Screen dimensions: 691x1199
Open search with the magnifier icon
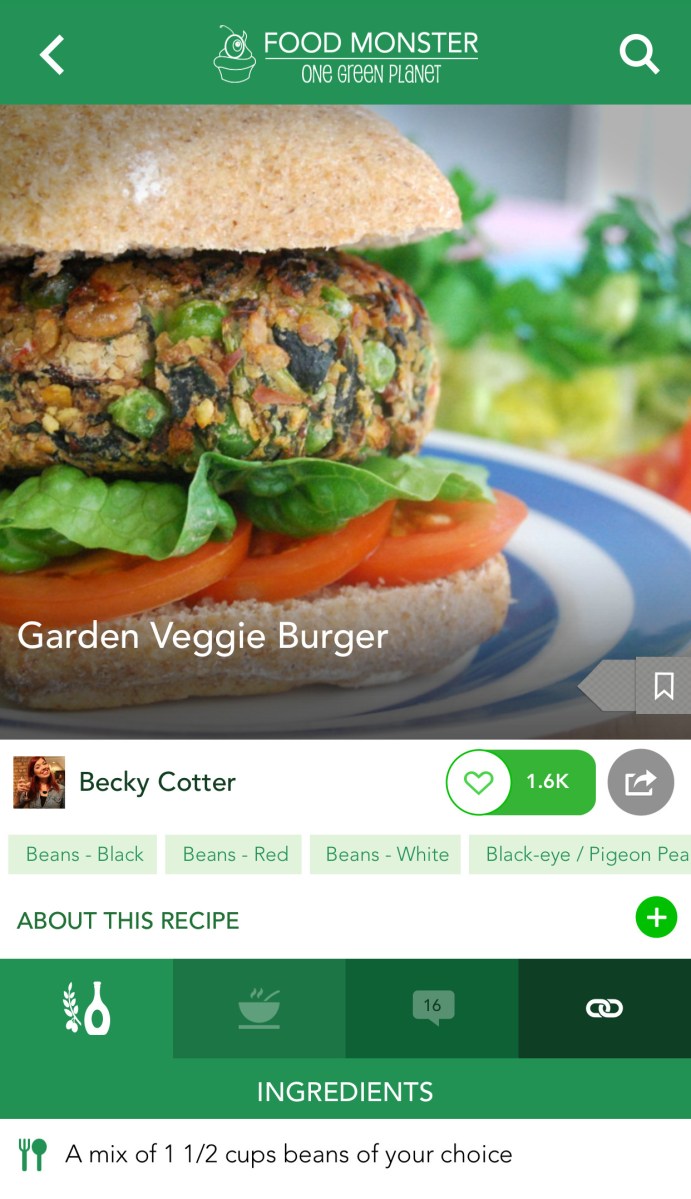639,54
